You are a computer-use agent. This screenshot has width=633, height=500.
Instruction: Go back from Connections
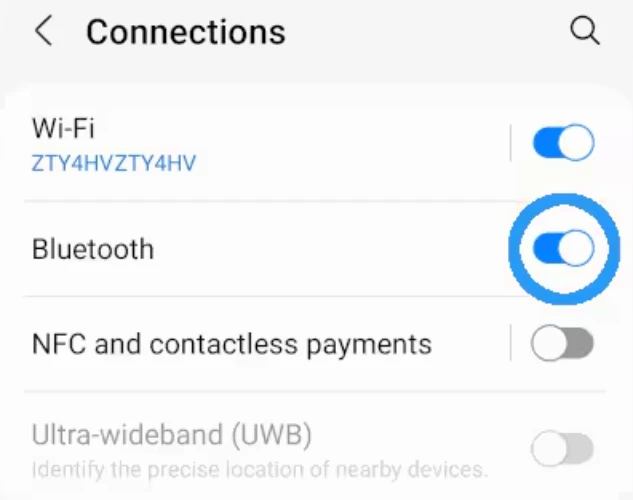tap(43, 32)
